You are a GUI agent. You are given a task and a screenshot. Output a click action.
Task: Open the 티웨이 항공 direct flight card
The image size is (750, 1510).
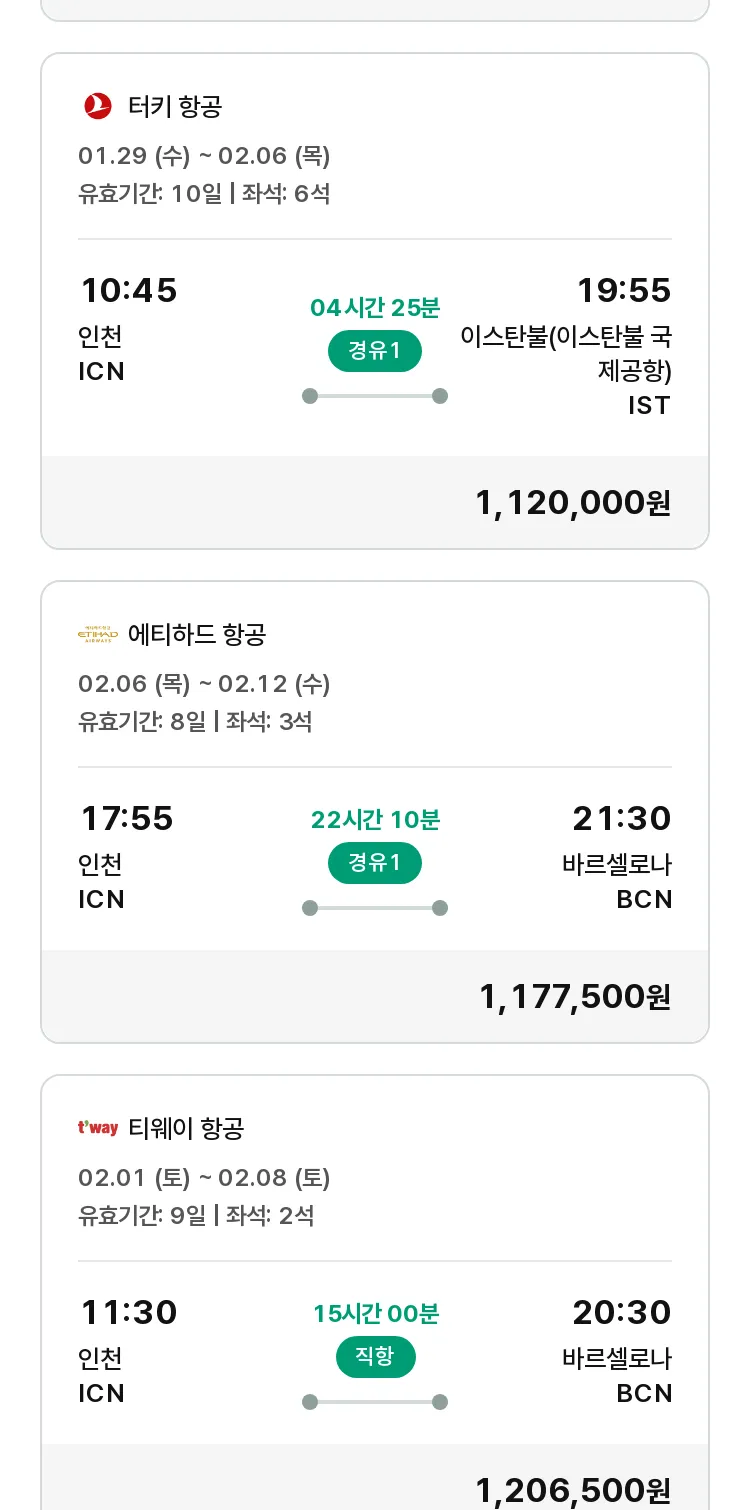(375, 1292)
